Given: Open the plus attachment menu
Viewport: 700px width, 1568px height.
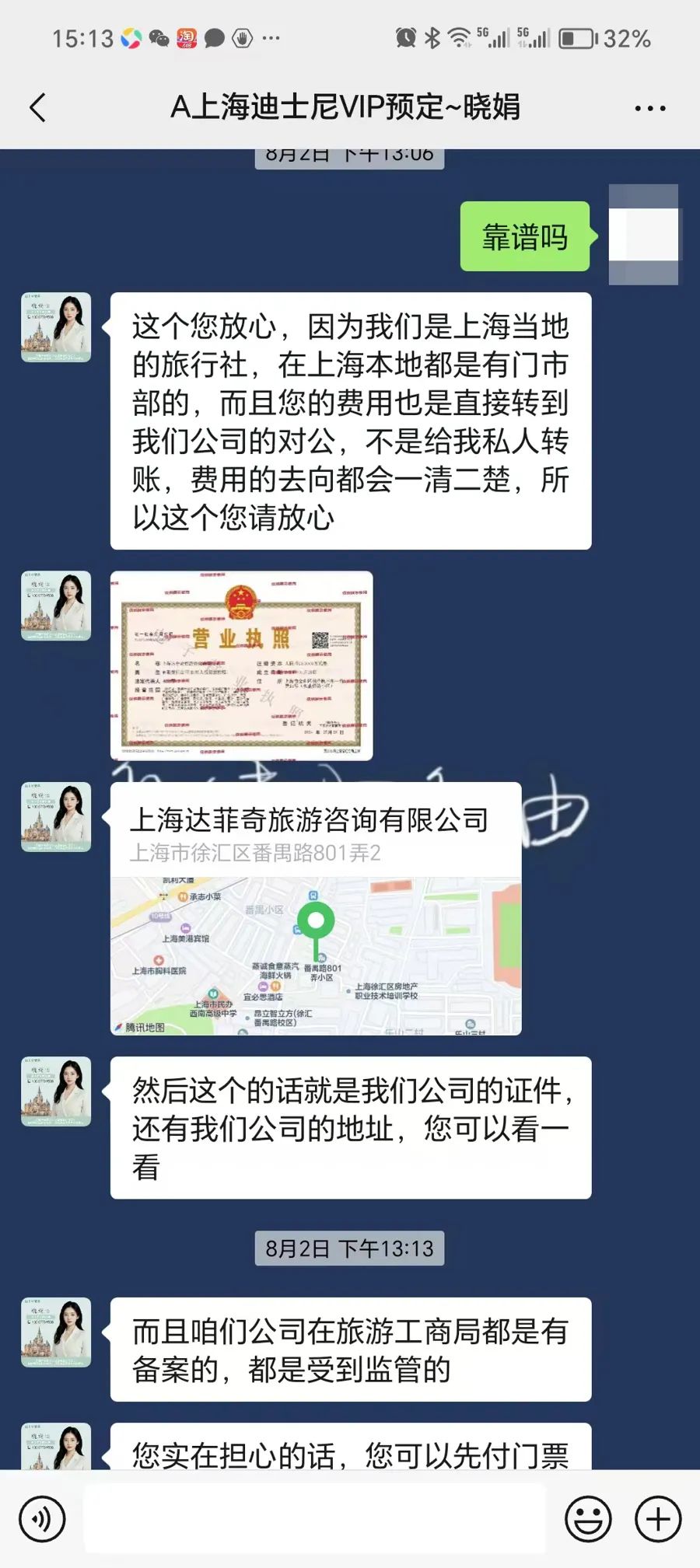Looking at the screenshot, I should [658, 1519].
